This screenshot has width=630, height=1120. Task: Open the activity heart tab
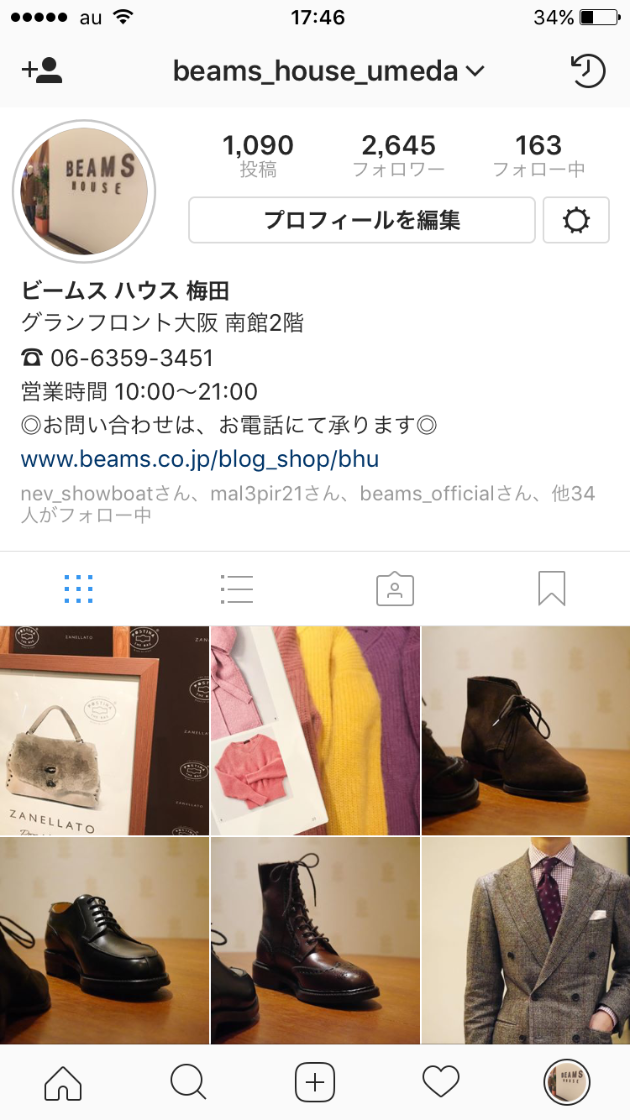(440, 1082)
